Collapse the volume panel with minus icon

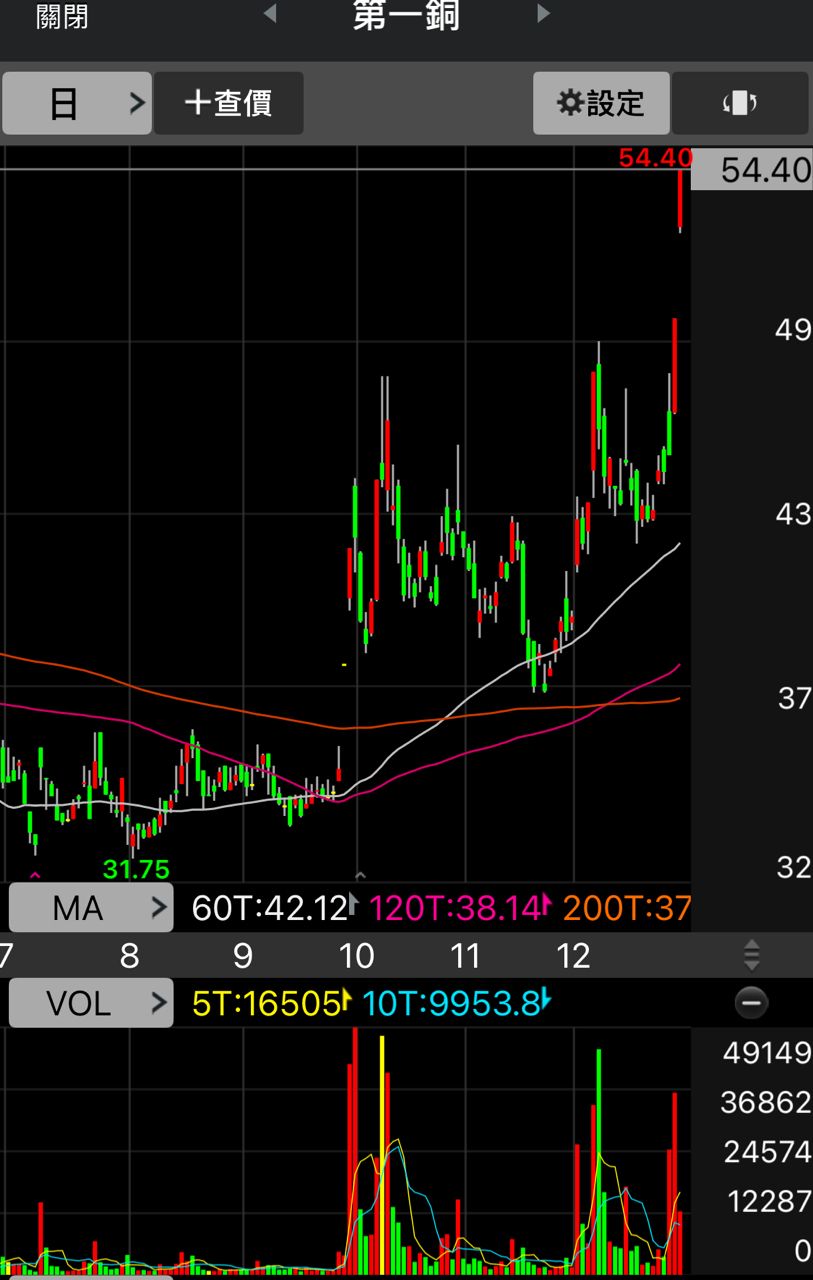751,1002
